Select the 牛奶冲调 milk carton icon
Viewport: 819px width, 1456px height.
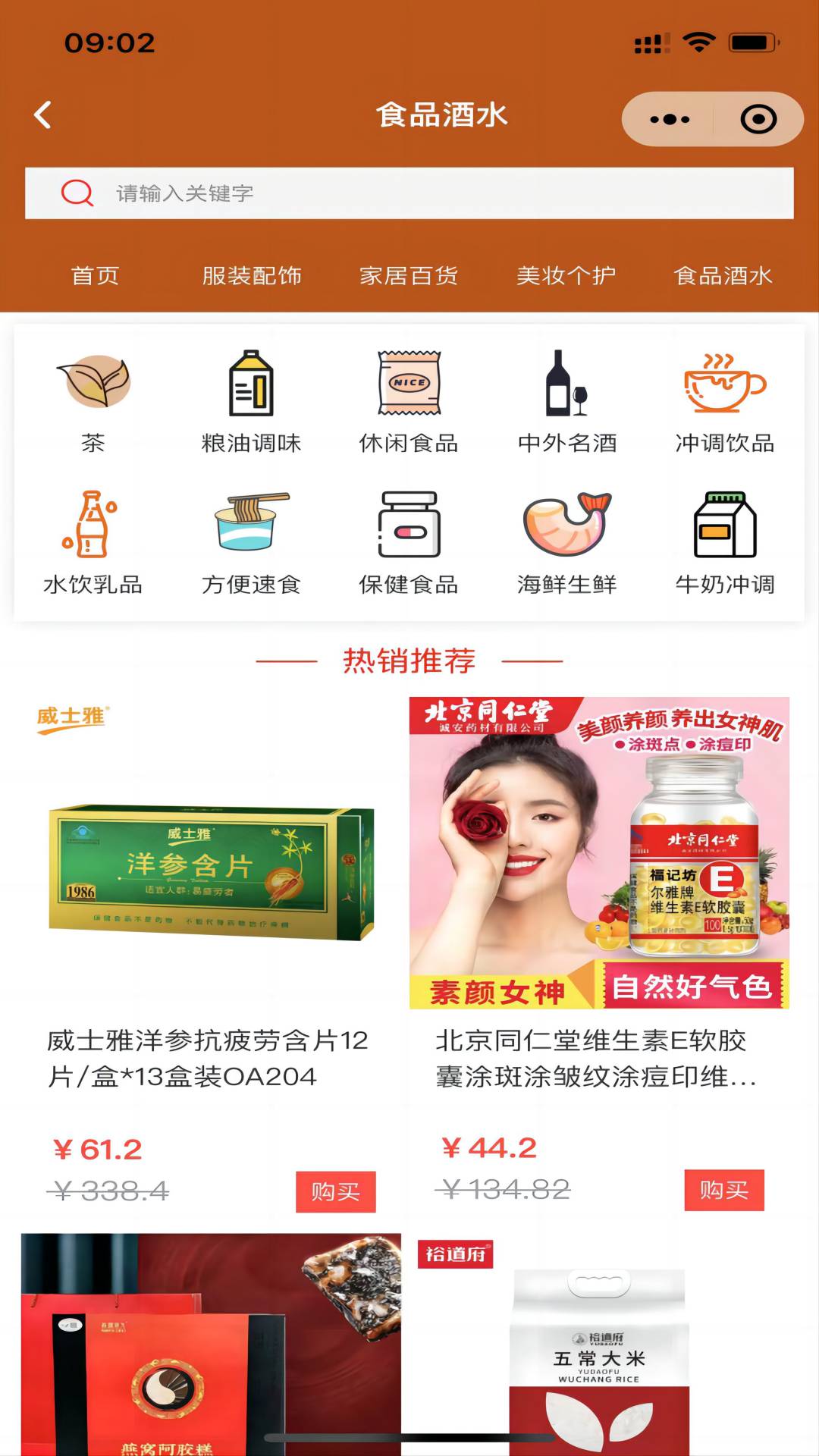click(x=724, y=527)
